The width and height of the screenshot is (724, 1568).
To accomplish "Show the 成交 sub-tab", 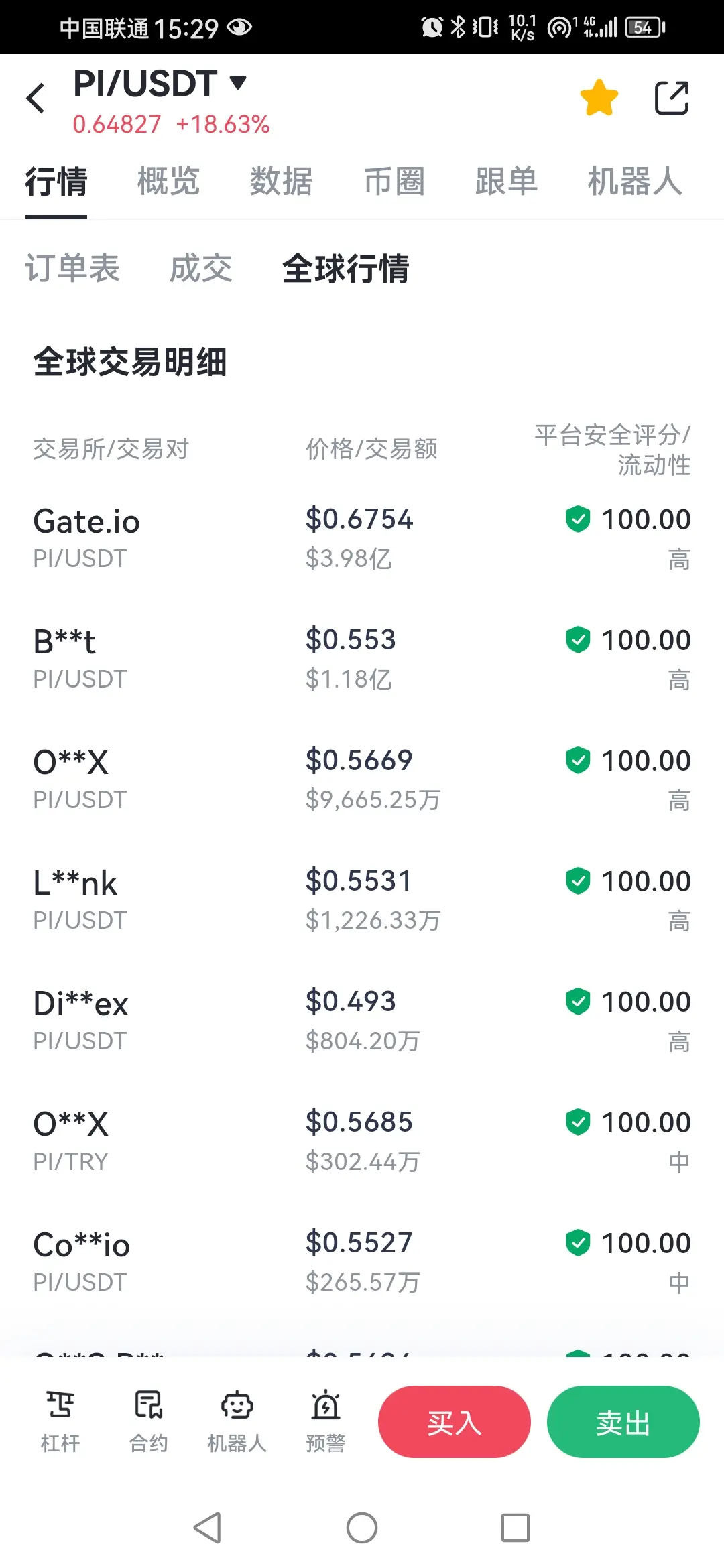I will click(201, 269).
